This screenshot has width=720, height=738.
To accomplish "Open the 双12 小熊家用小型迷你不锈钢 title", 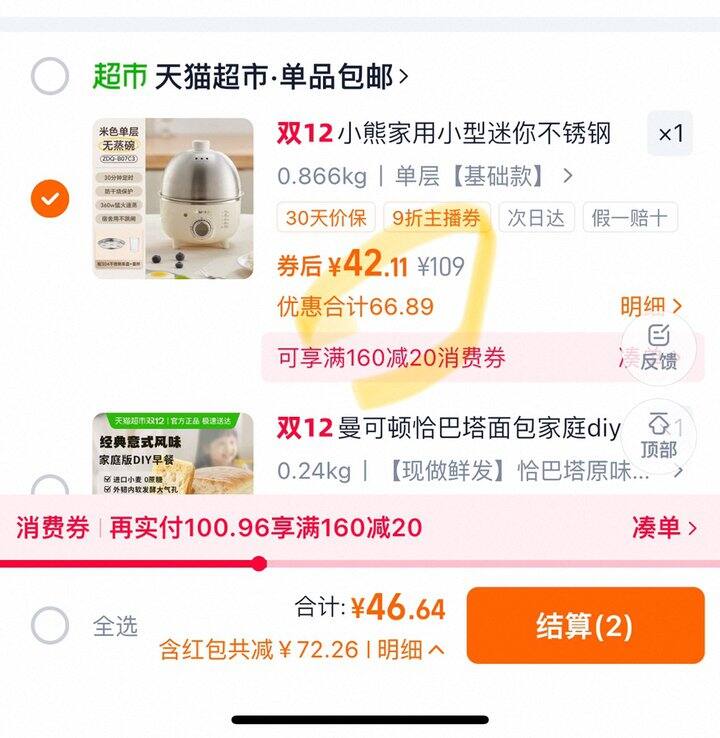I will (443, 133).
